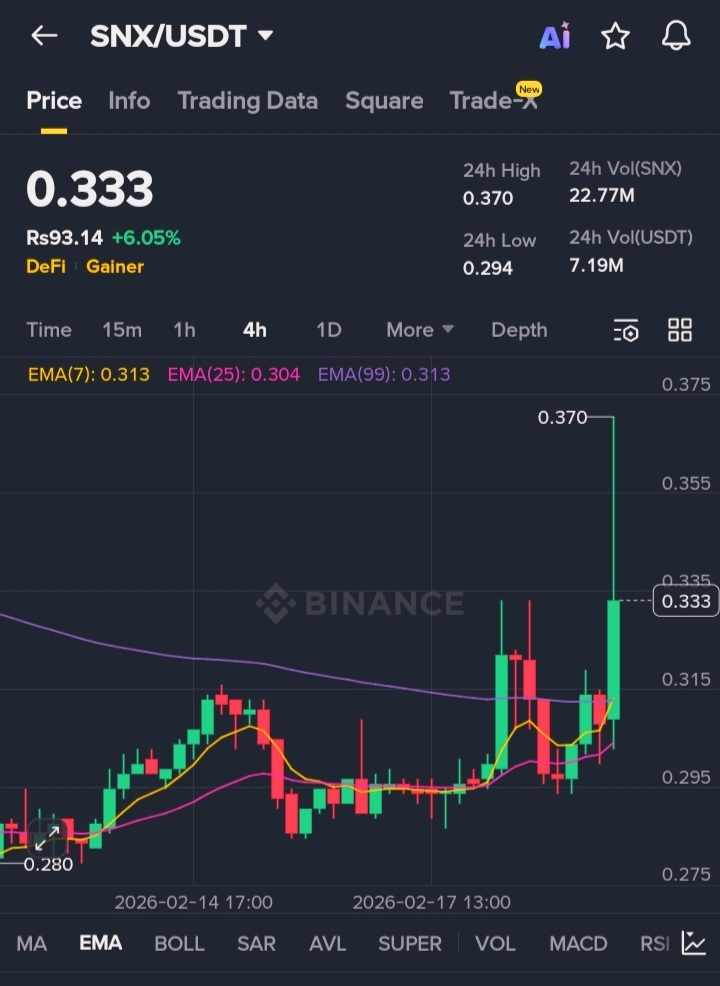Add SNX/USDT to favorites star
This screenshot has height=986, width=720.
coord(615,37)
